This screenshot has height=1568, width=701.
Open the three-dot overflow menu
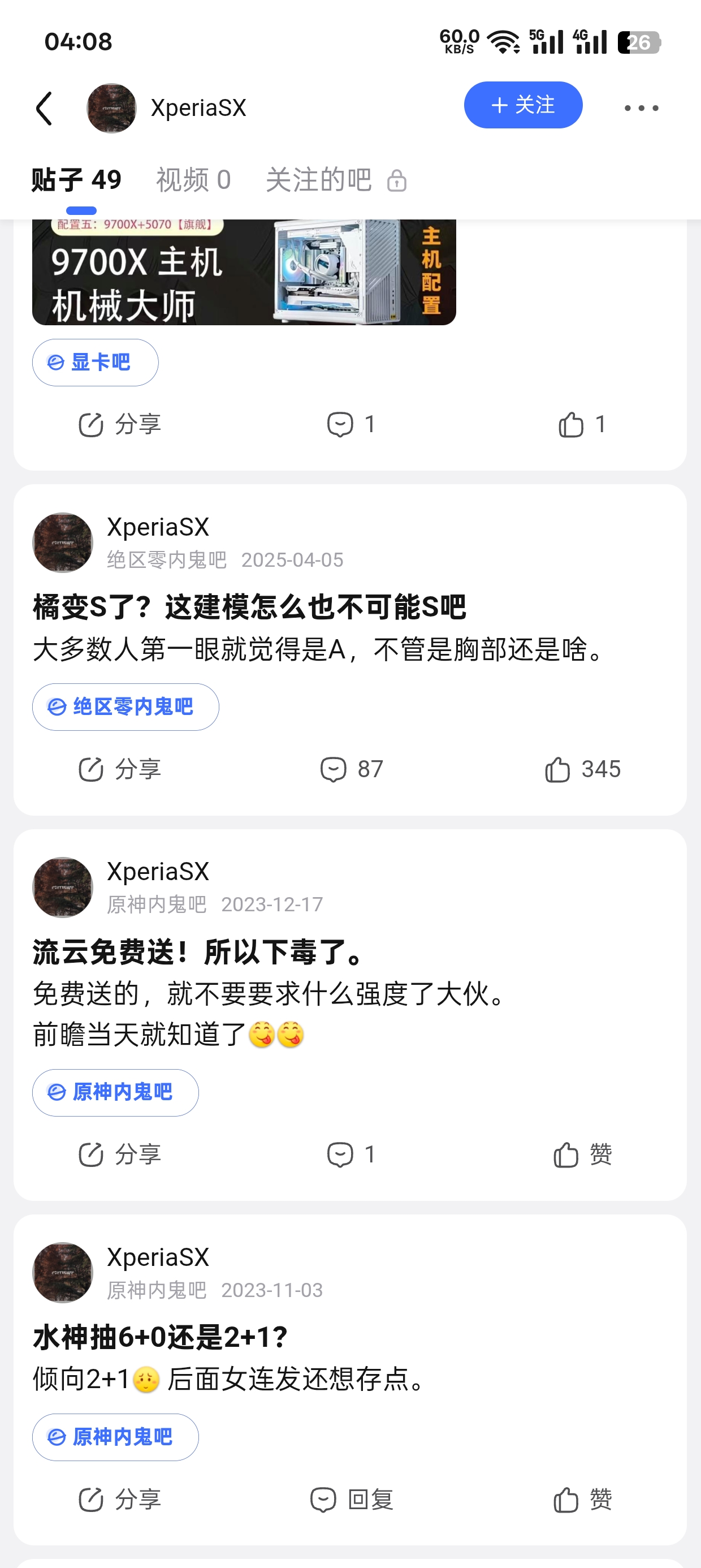(641, 109)
